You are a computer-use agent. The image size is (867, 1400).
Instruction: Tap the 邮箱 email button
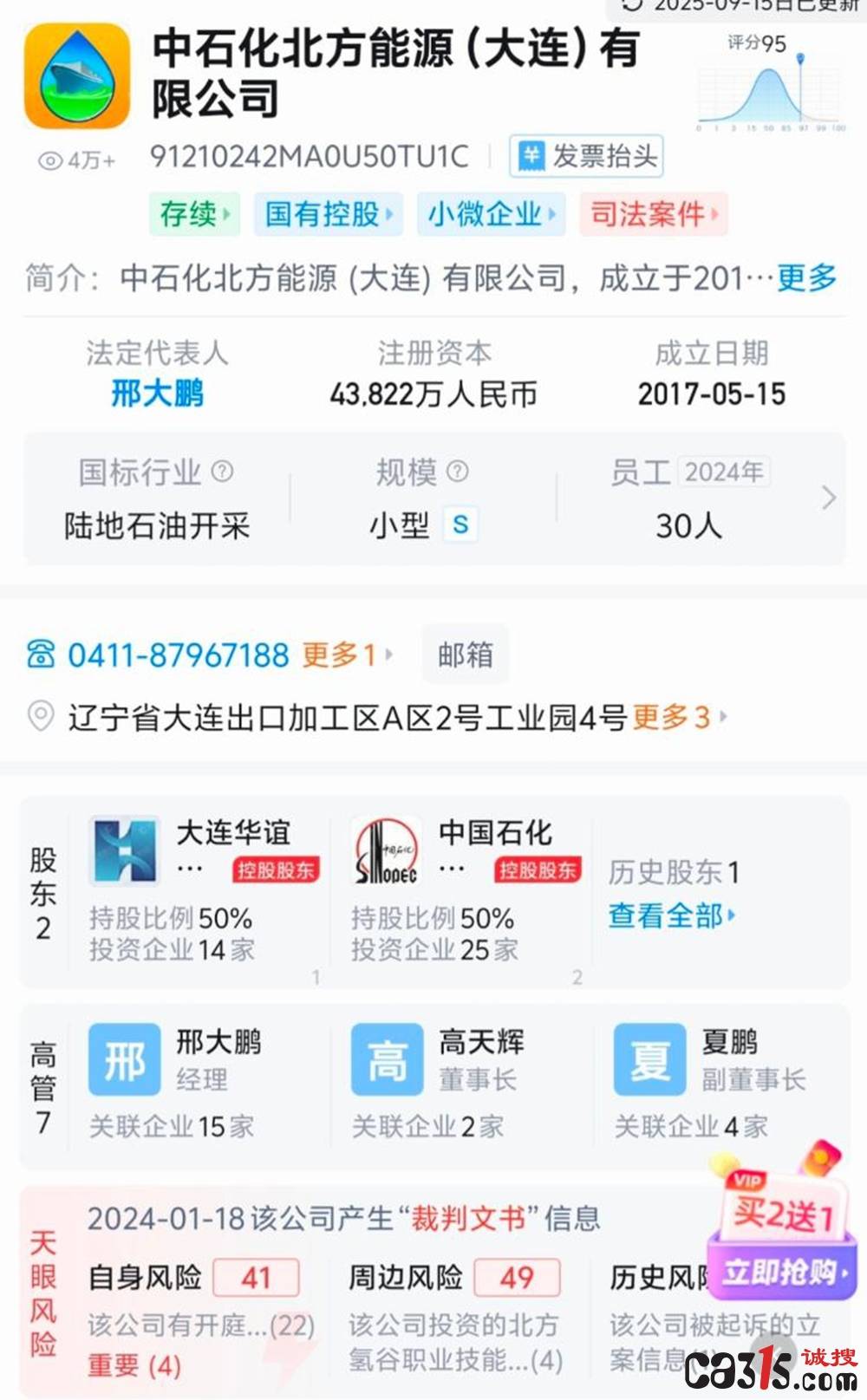click(466, 654)
